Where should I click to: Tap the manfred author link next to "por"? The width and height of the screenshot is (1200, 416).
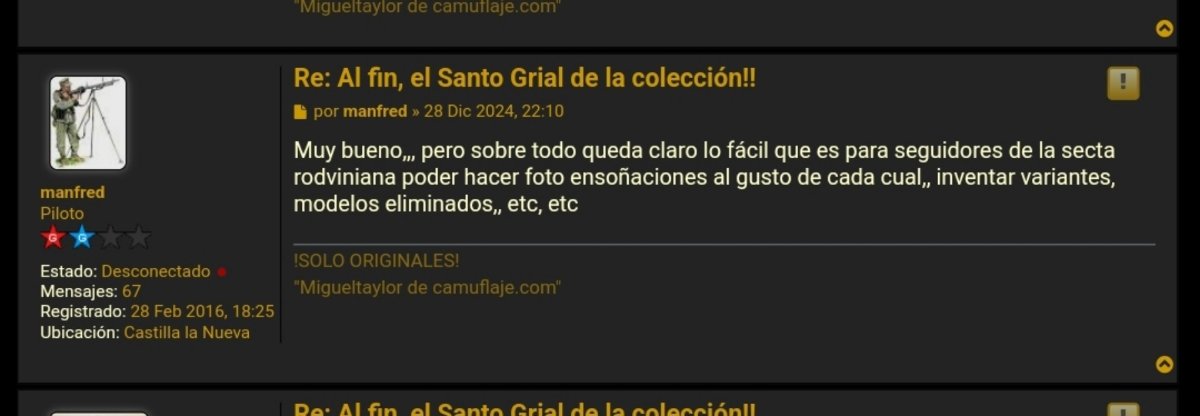pyautogui.click(x=375, y=111)
